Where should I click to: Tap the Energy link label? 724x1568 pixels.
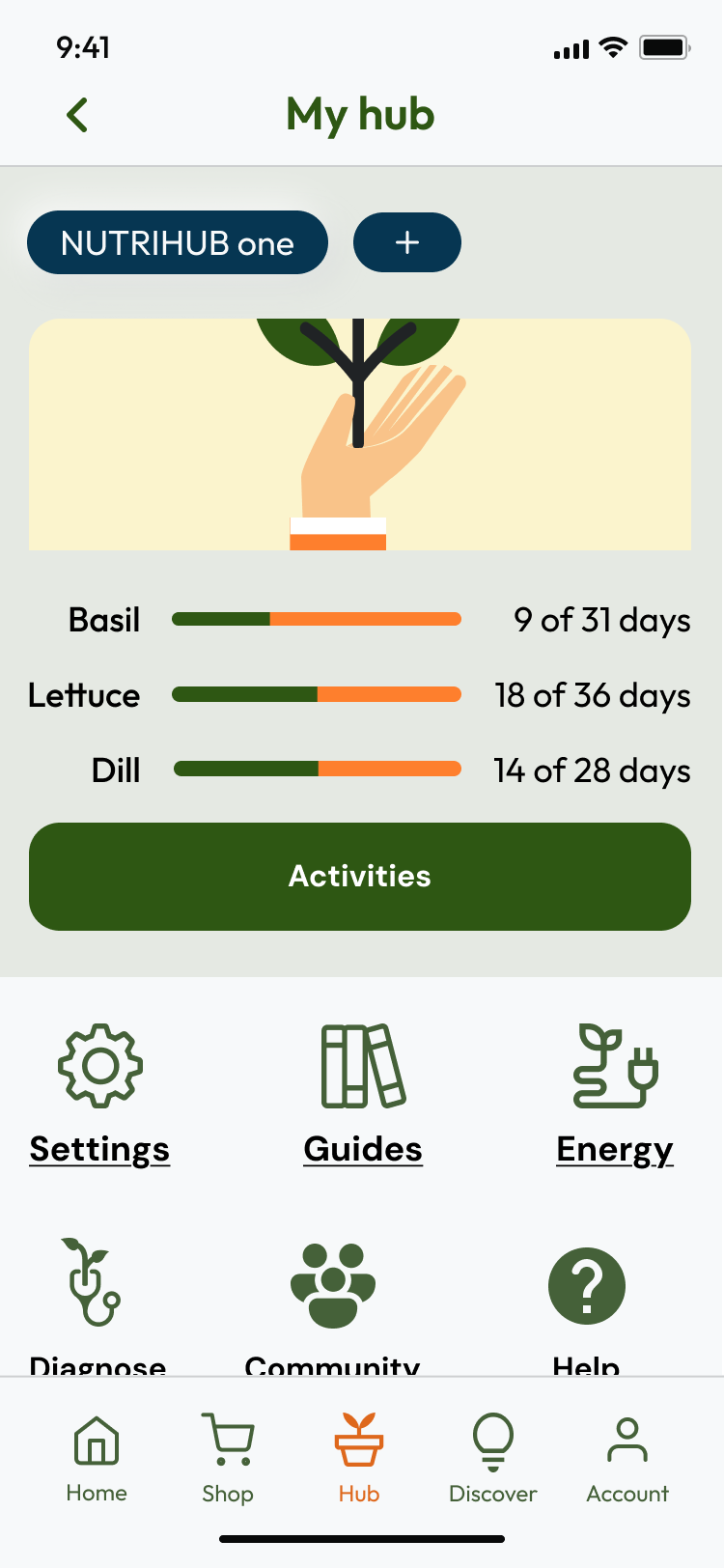coord(614,1148)
